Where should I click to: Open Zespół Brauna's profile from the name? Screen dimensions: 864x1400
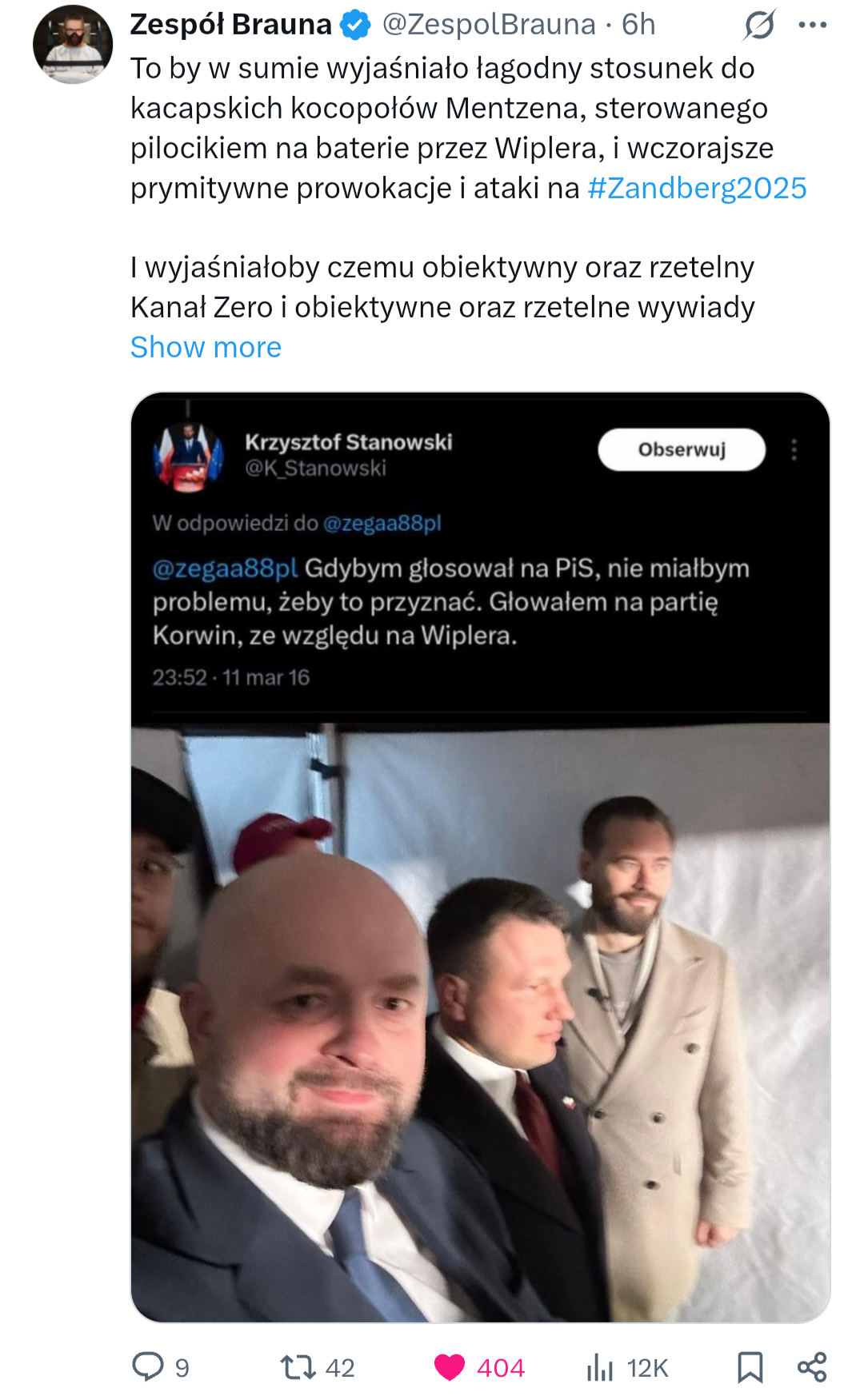click(230, 25)
